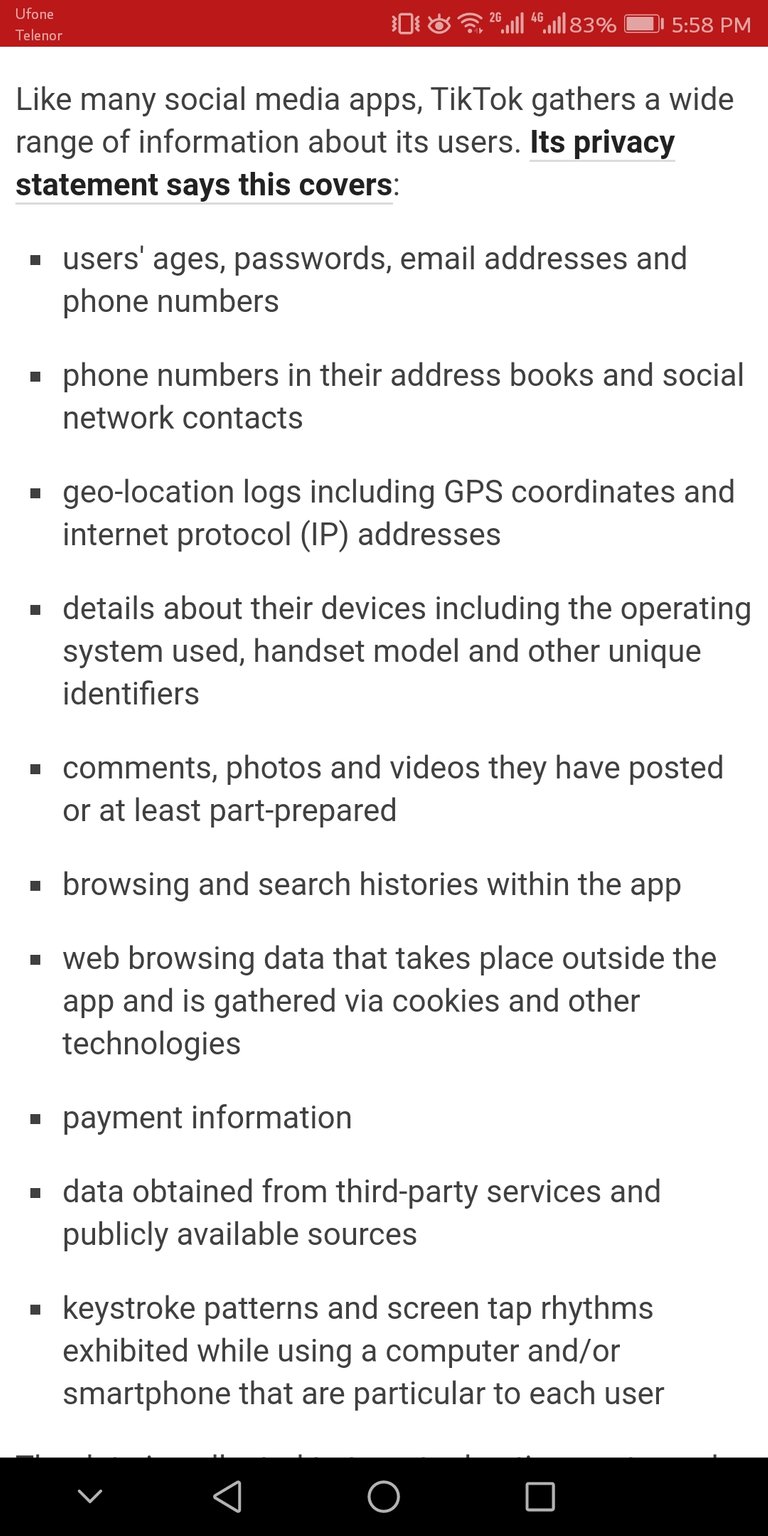Viewport: 768px width, 1536px height.
Task: Go to the home screen
Action: pos(384,1496)
